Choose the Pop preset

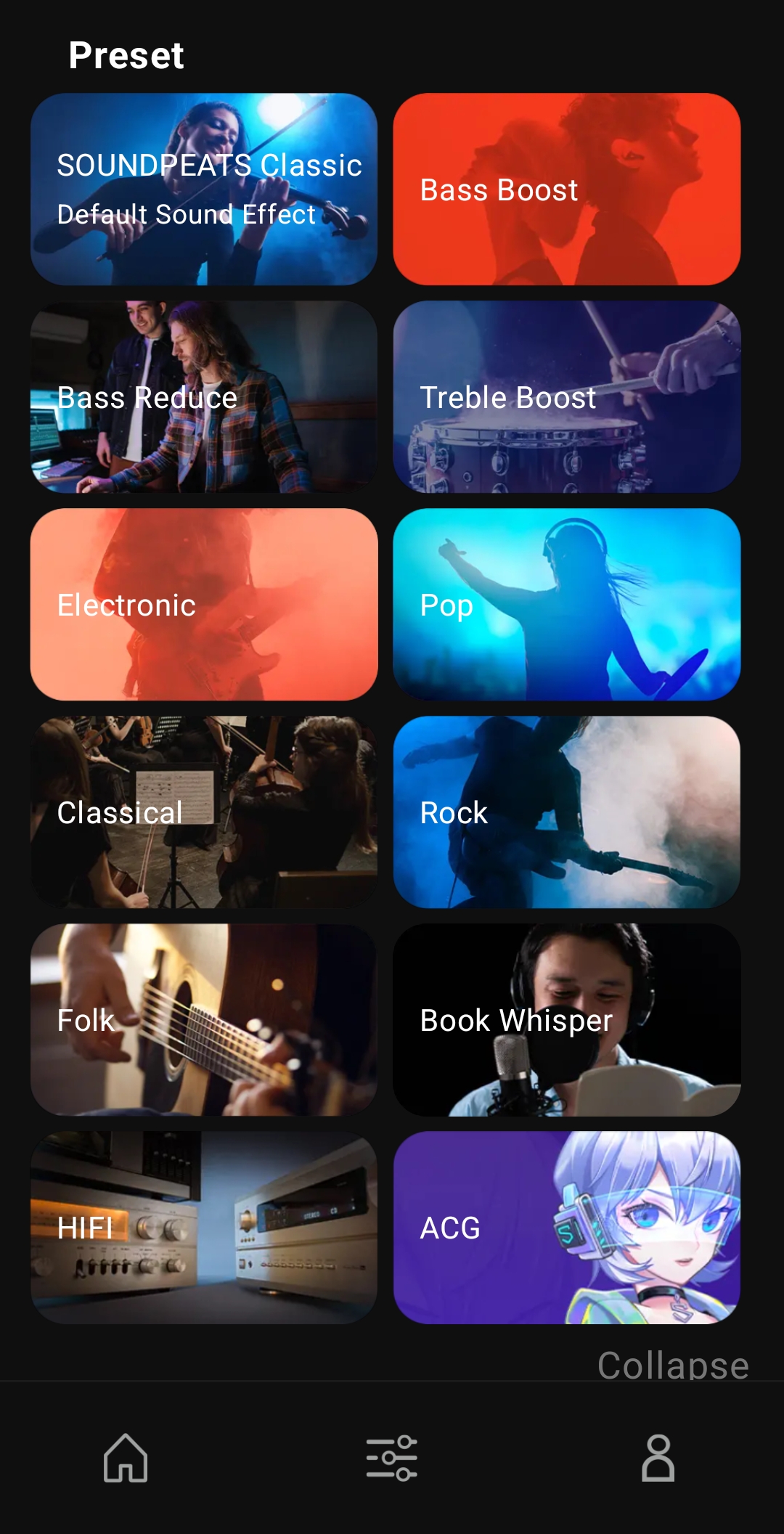pos(566,604)
